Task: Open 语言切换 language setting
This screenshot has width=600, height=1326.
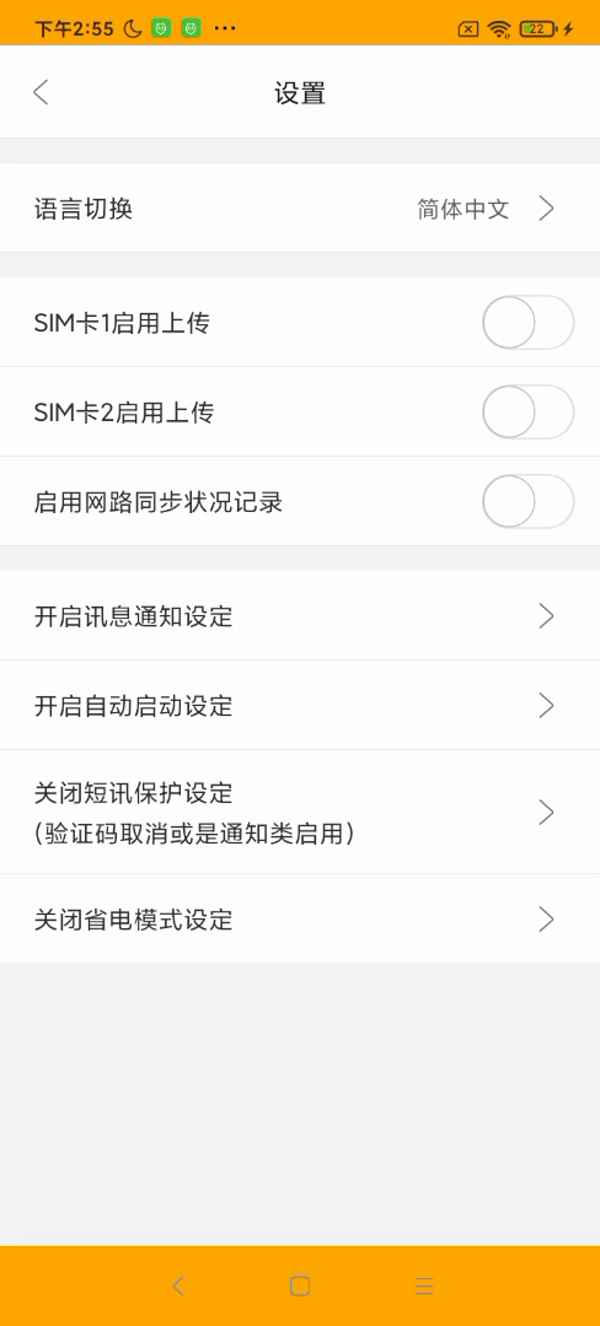Action: coord(300,209)
